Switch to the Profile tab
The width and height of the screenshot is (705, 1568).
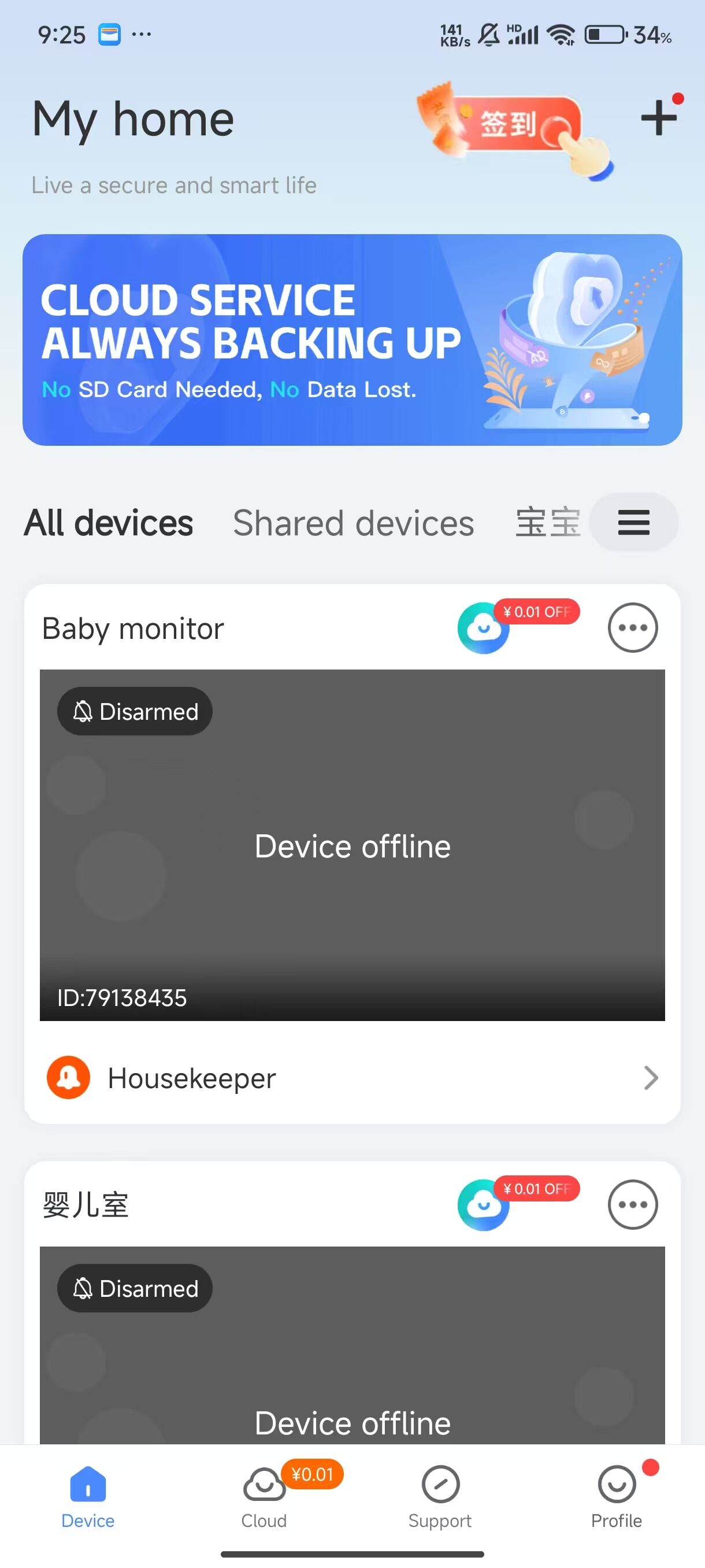[616, 1497]
